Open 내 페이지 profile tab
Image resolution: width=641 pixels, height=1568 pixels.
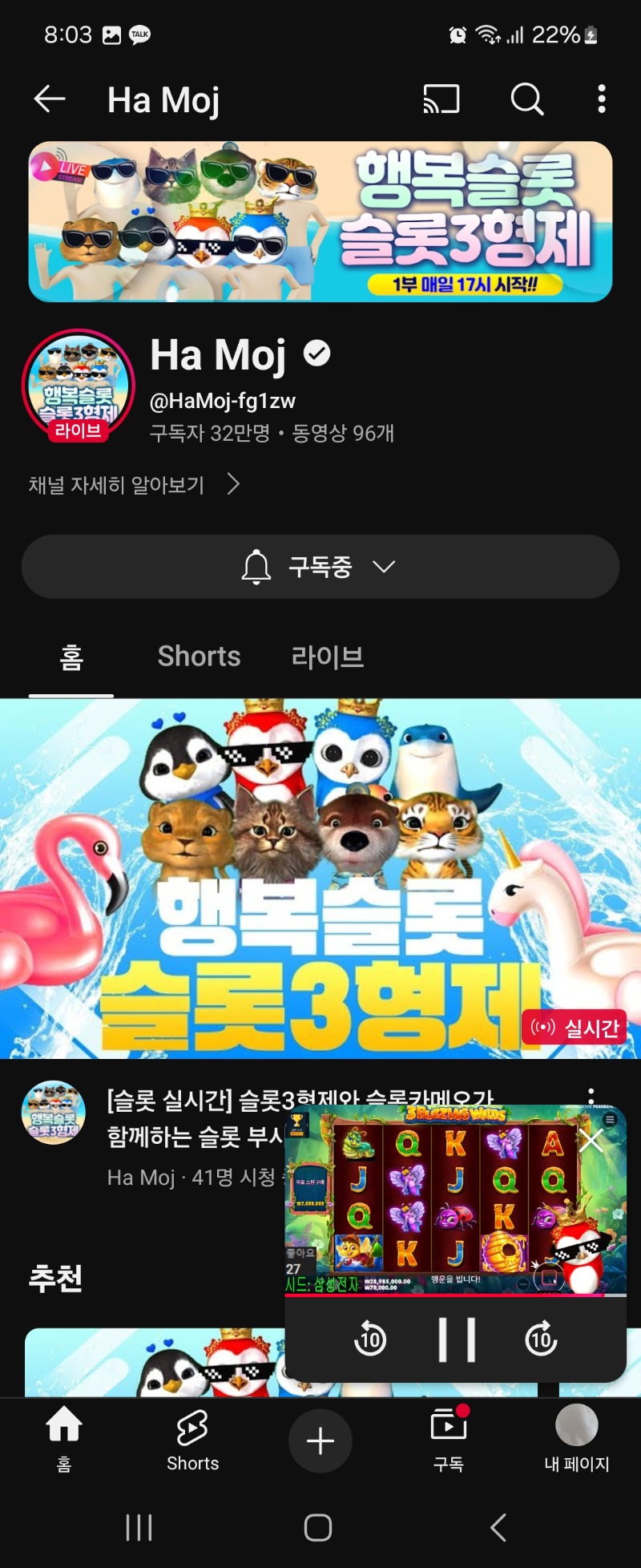pos(577,1440)
